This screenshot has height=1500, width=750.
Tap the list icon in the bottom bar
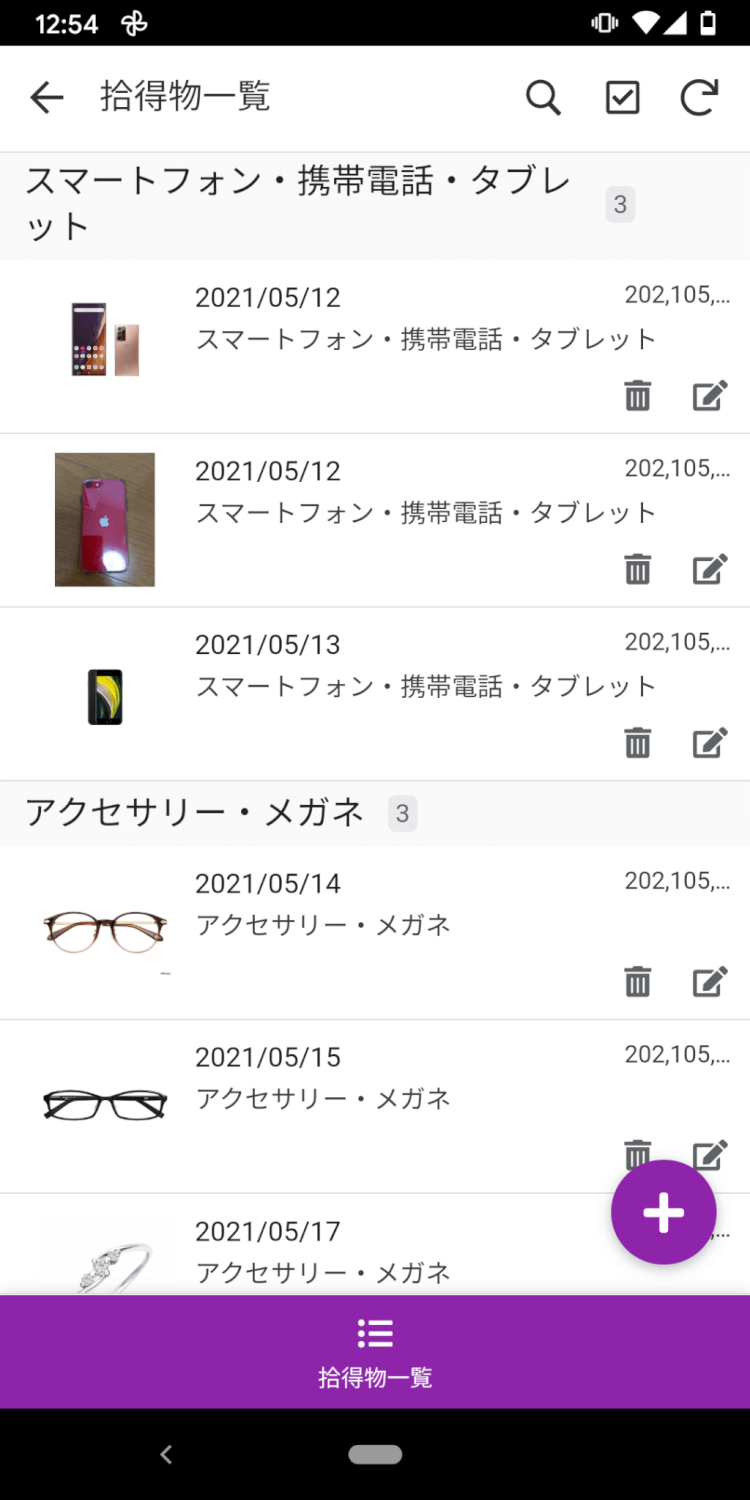[375, 1334]
